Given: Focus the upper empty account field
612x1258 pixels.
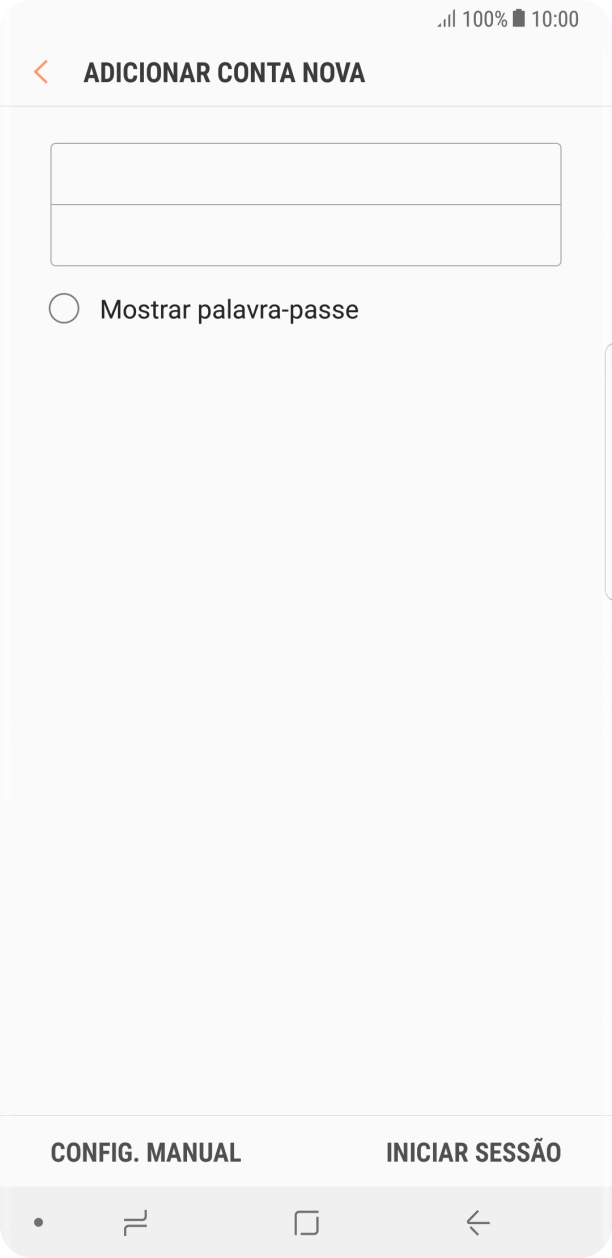Looking at the screenshot, I should pos(305,175).
